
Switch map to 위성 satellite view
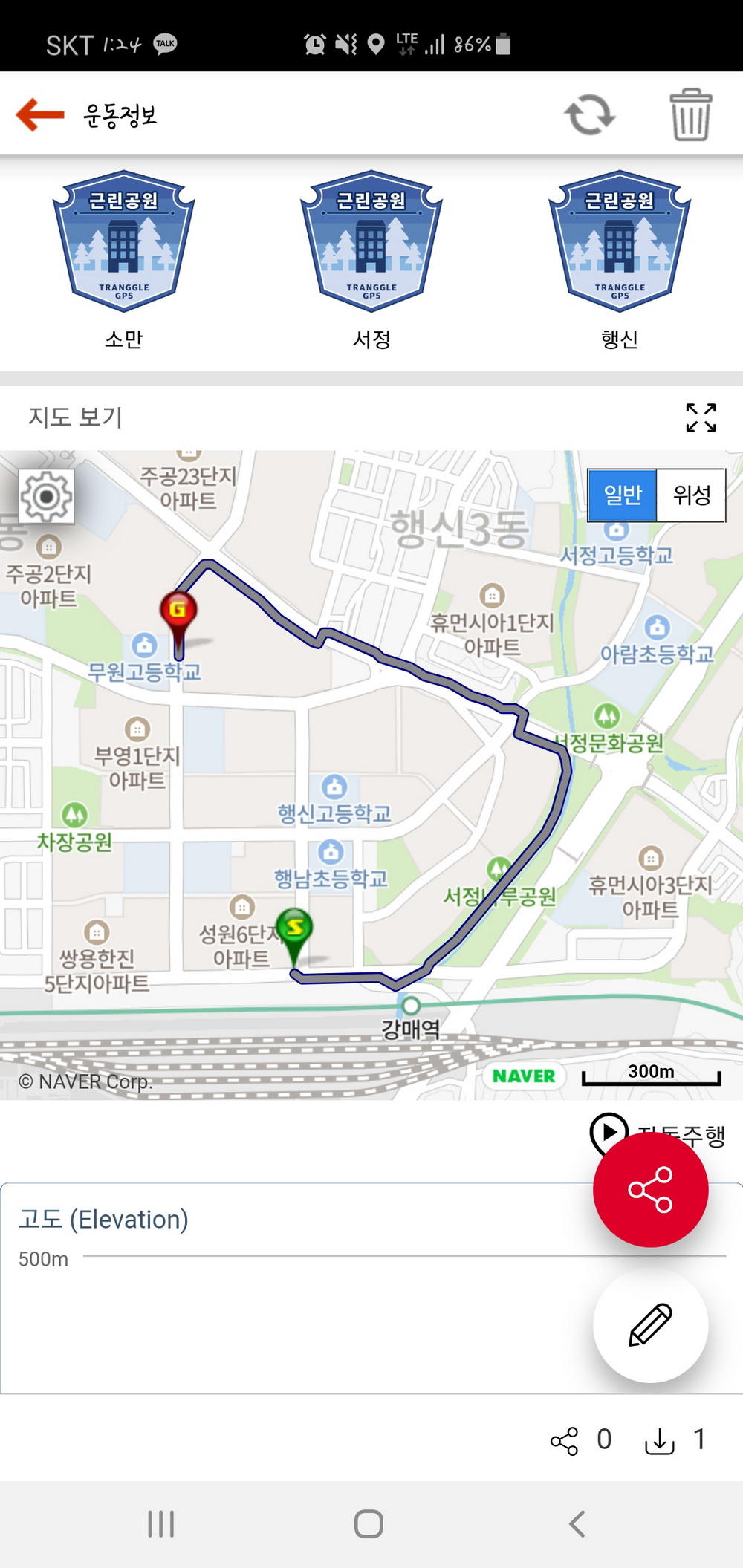click(x=691, y=495)
